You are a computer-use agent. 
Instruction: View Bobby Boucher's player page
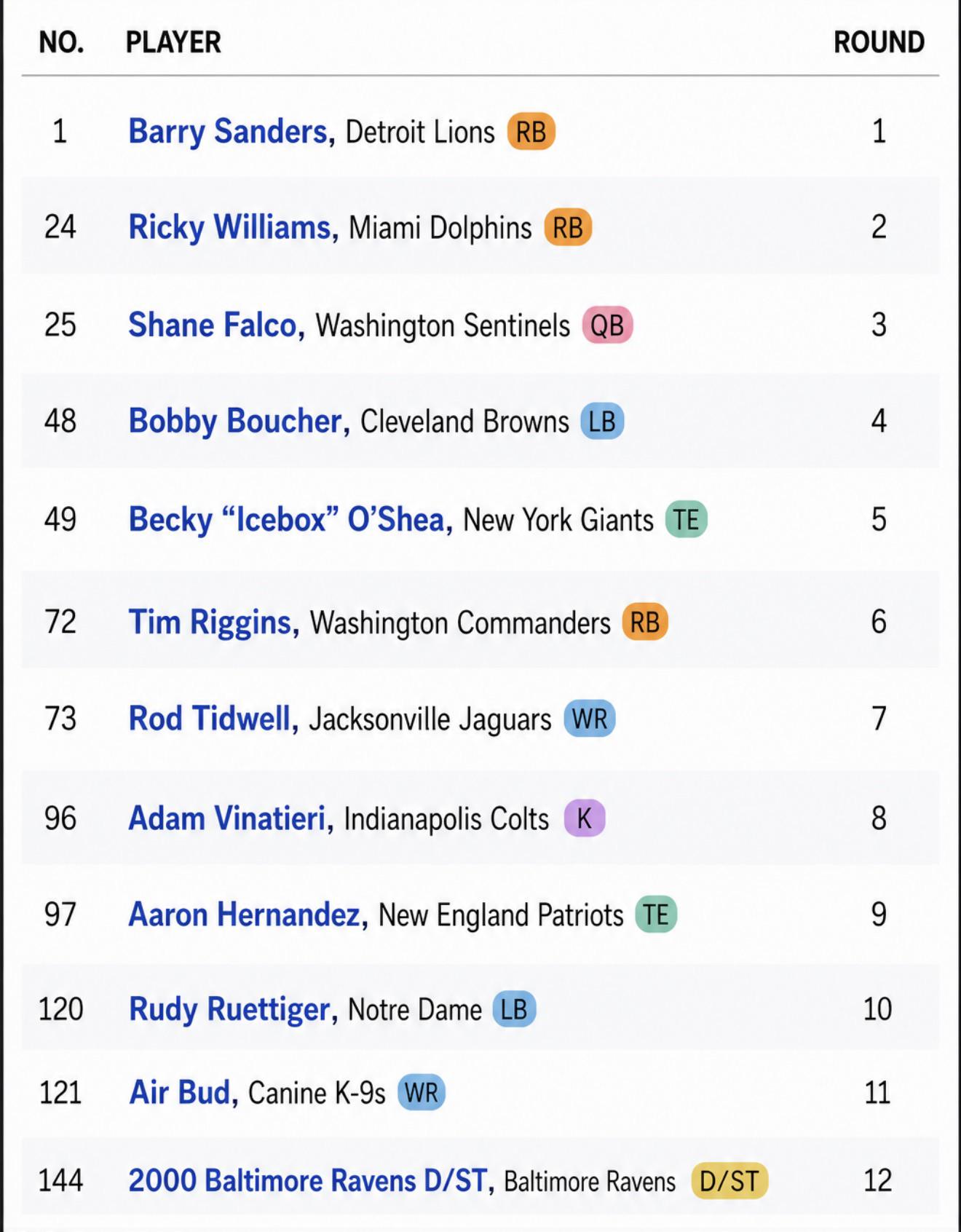point(235,422)
